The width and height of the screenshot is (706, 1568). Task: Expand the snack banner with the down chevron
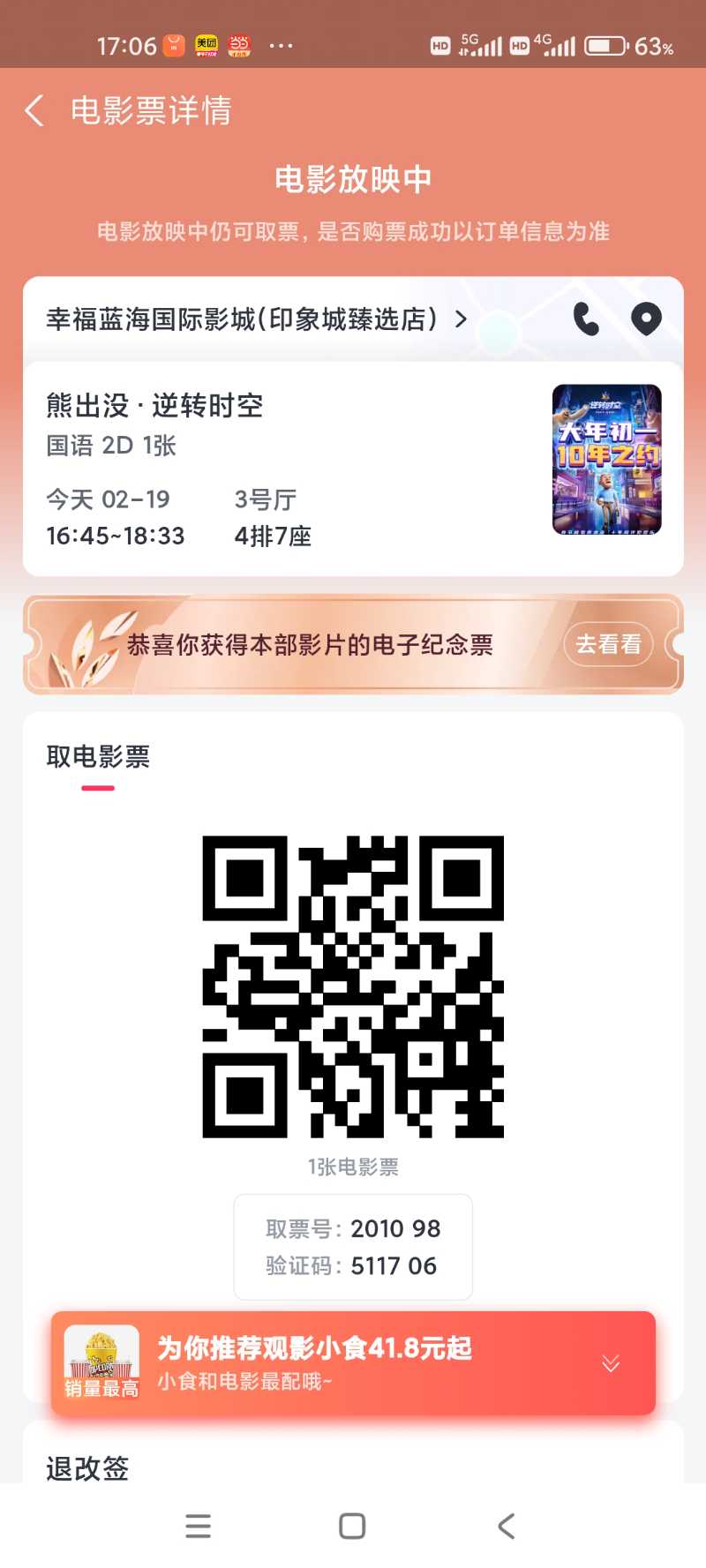coord(611,1363)
